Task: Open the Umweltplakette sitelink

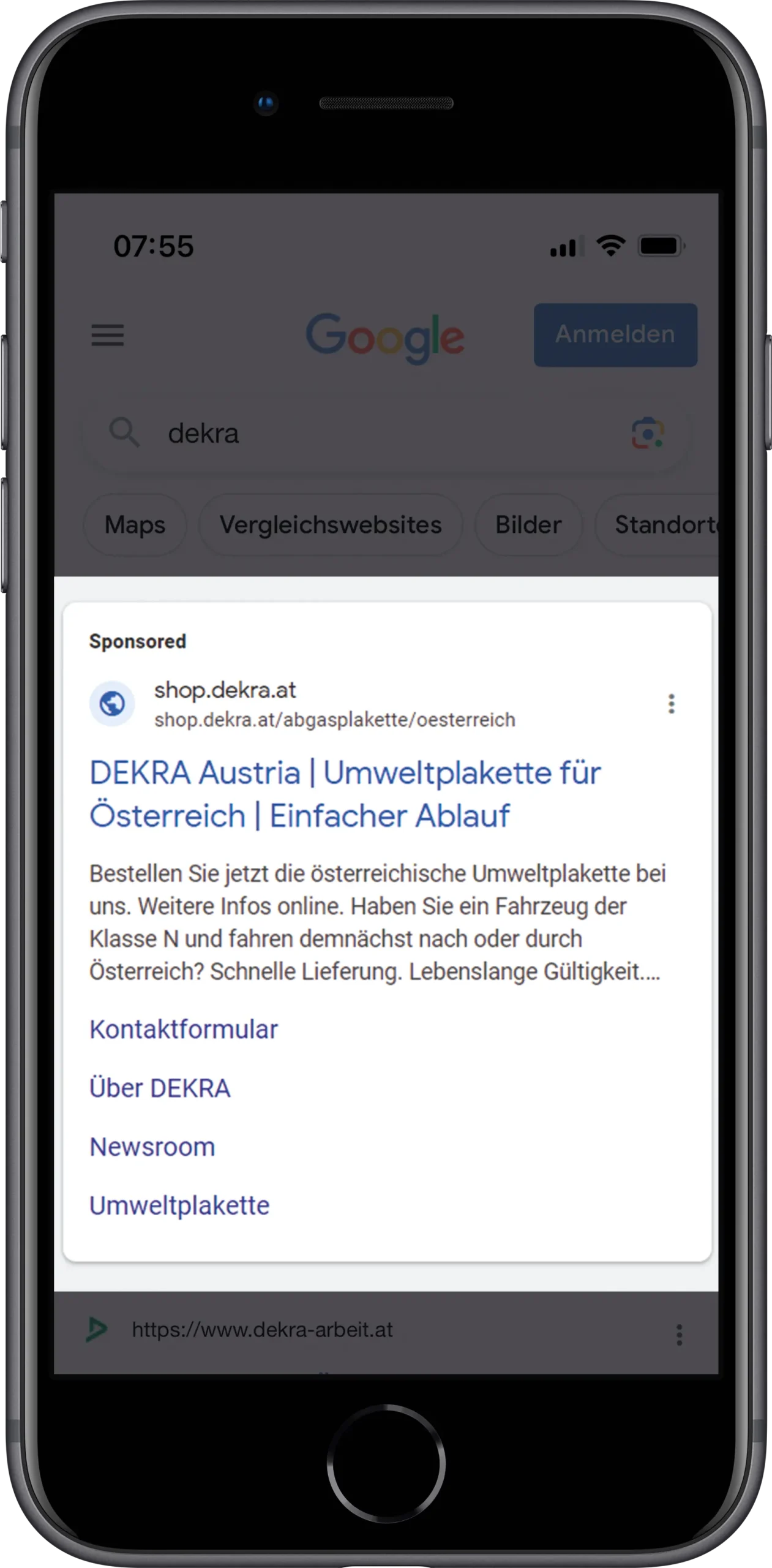Action: click(x=179, y=1205)
